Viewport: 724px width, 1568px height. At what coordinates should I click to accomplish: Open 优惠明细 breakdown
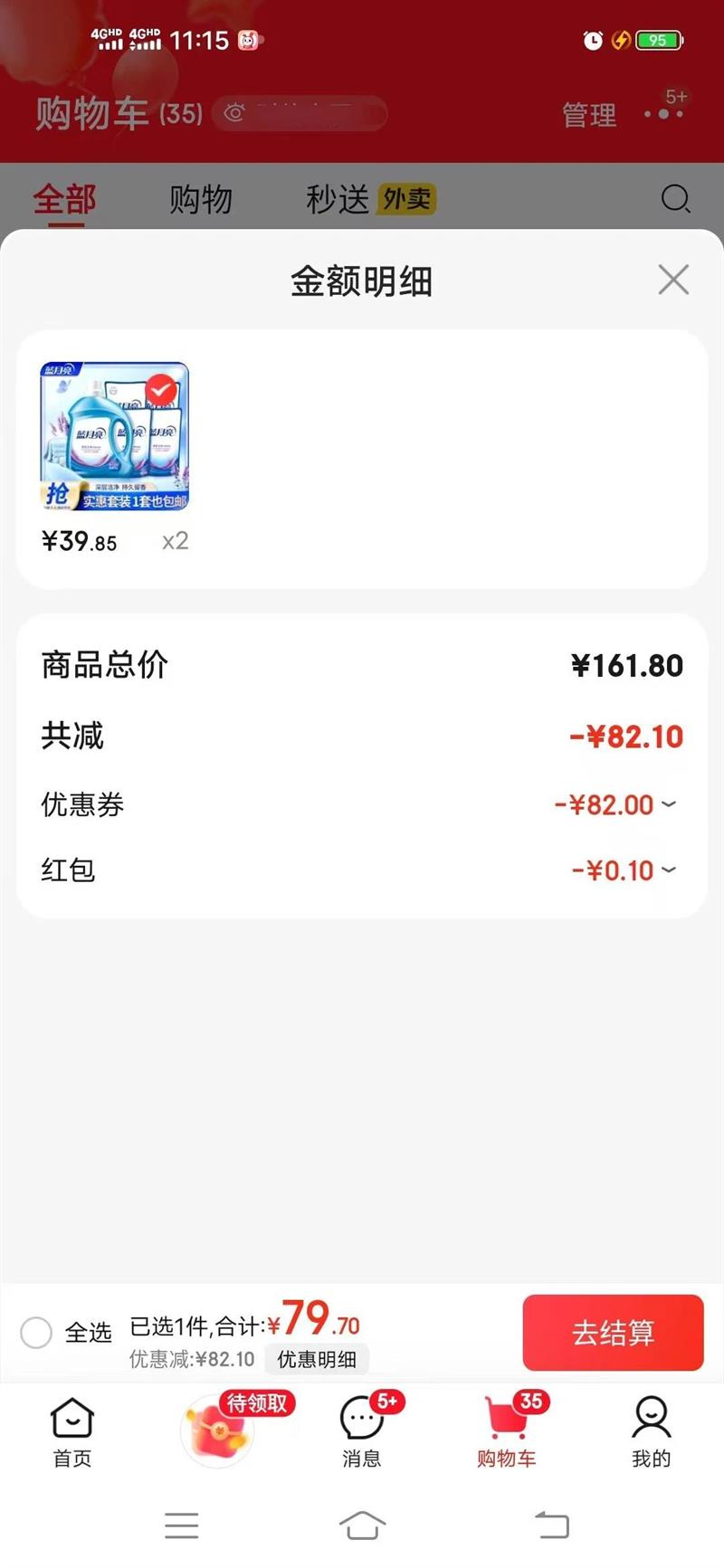coord(317,1359)
